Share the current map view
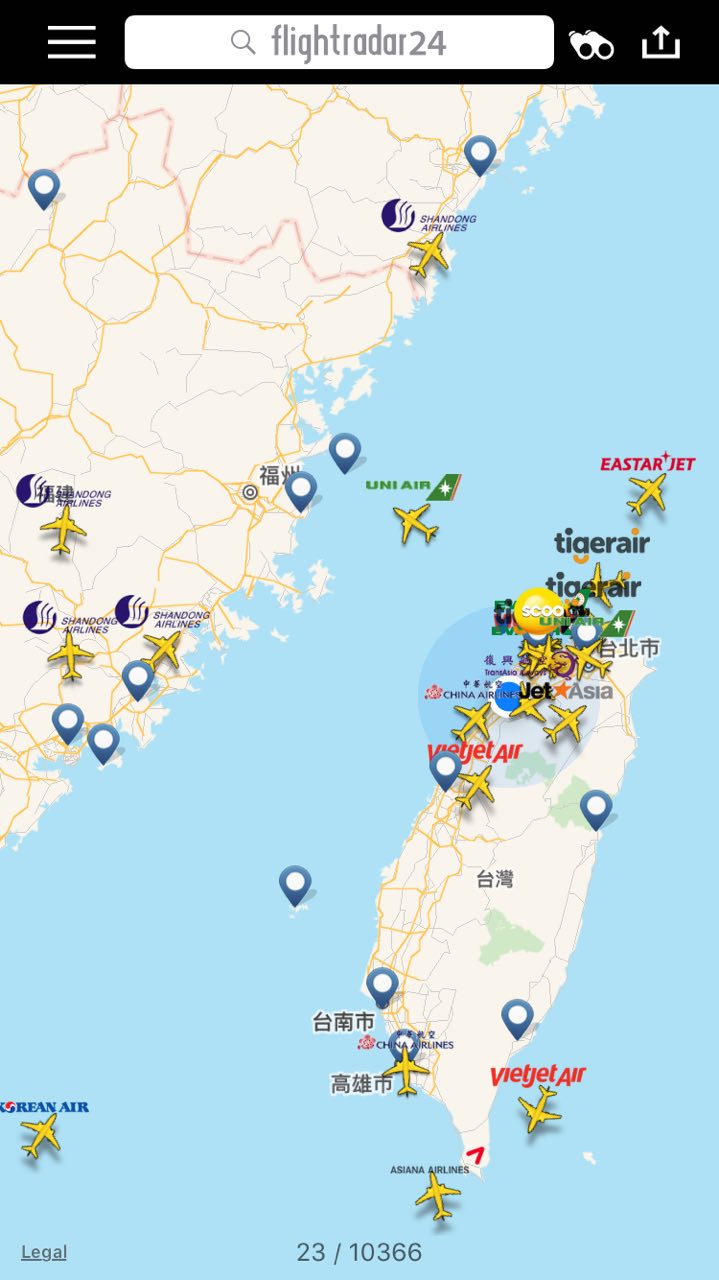719x1280 pixels. click(x=660, y=42)
